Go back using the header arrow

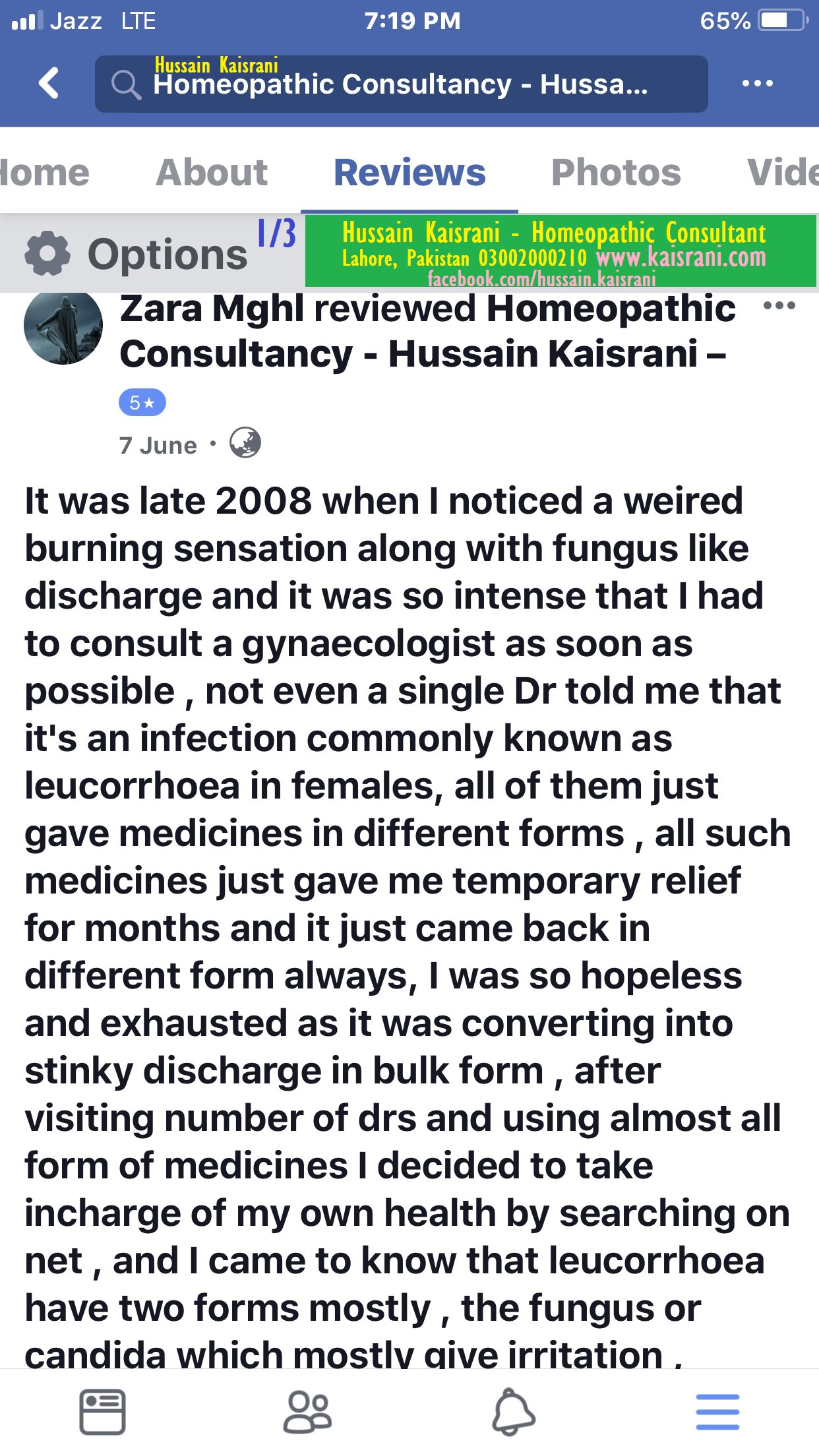point(49,84)
